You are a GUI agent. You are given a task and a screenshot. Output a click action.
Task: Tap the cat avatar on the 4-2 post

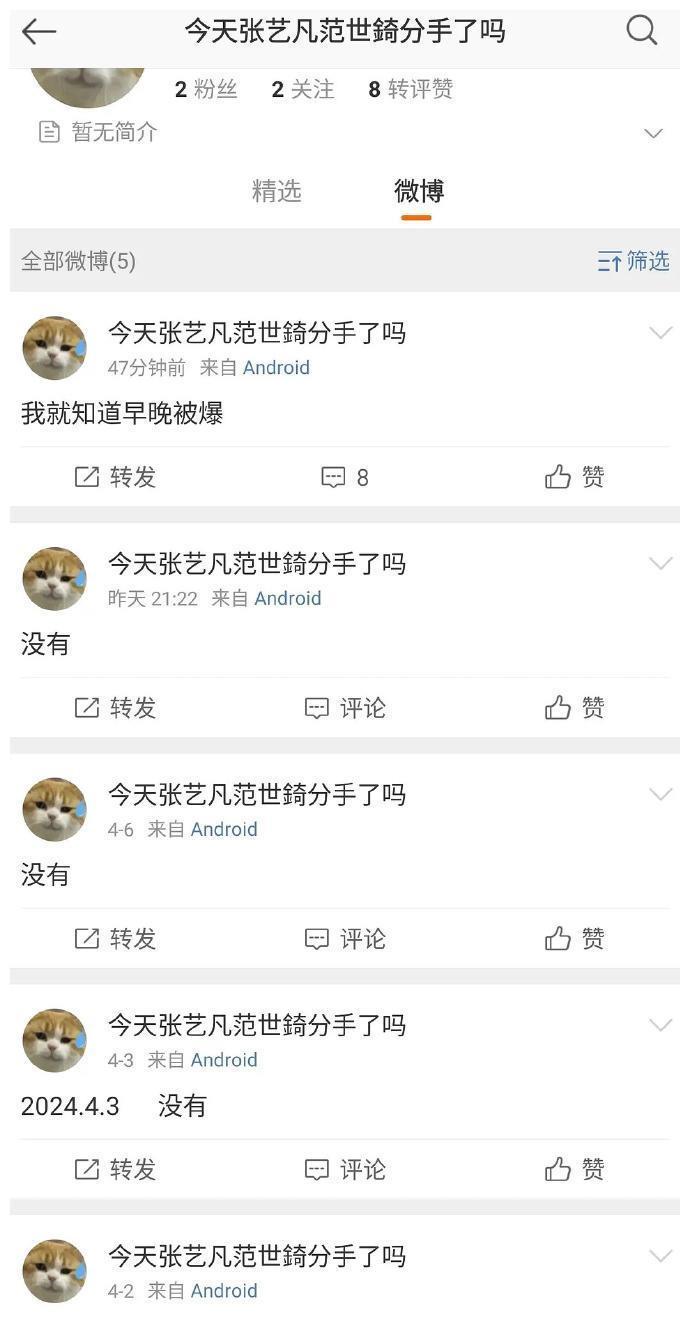[x=54, y=1271]
